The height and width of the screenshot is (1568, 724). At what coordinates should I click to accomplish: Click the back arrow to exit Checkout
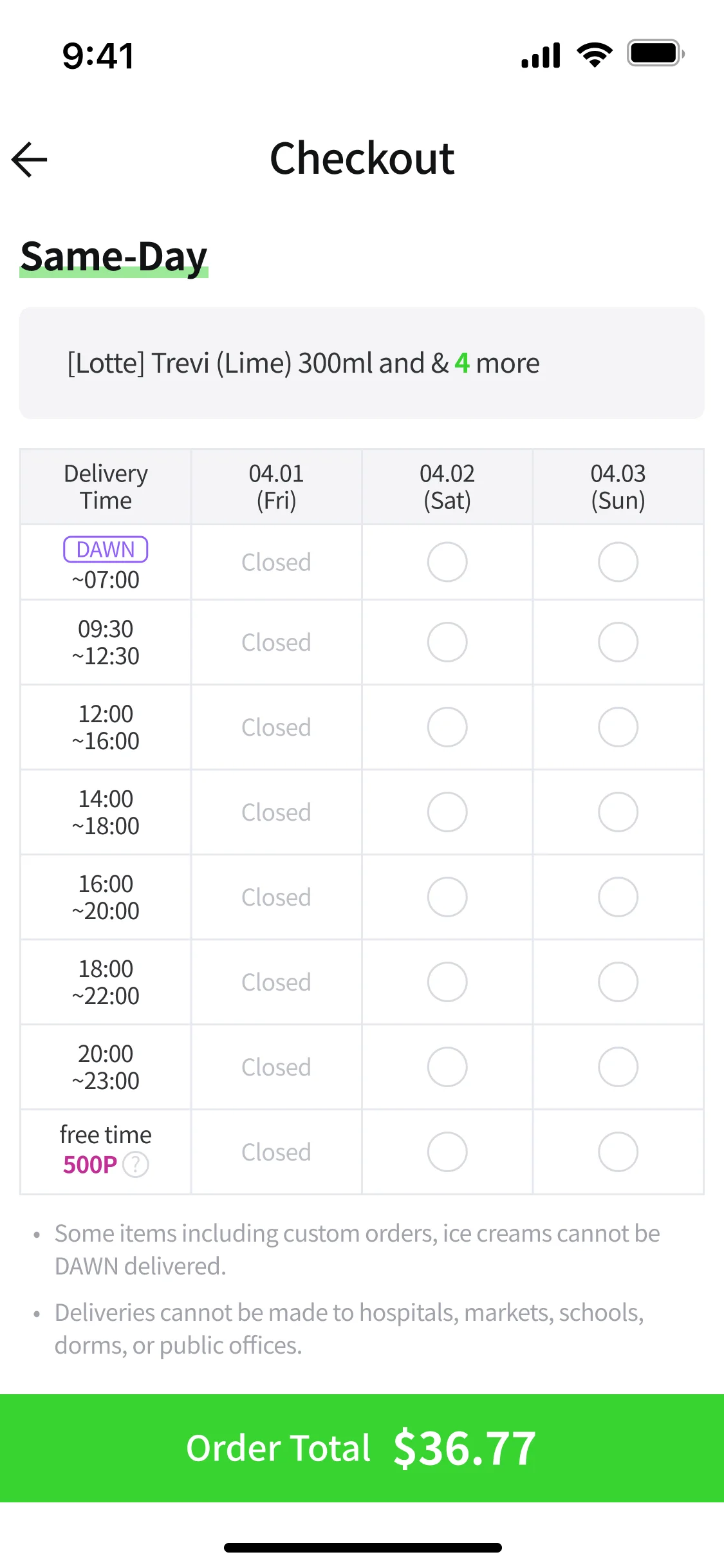[28, 158]
